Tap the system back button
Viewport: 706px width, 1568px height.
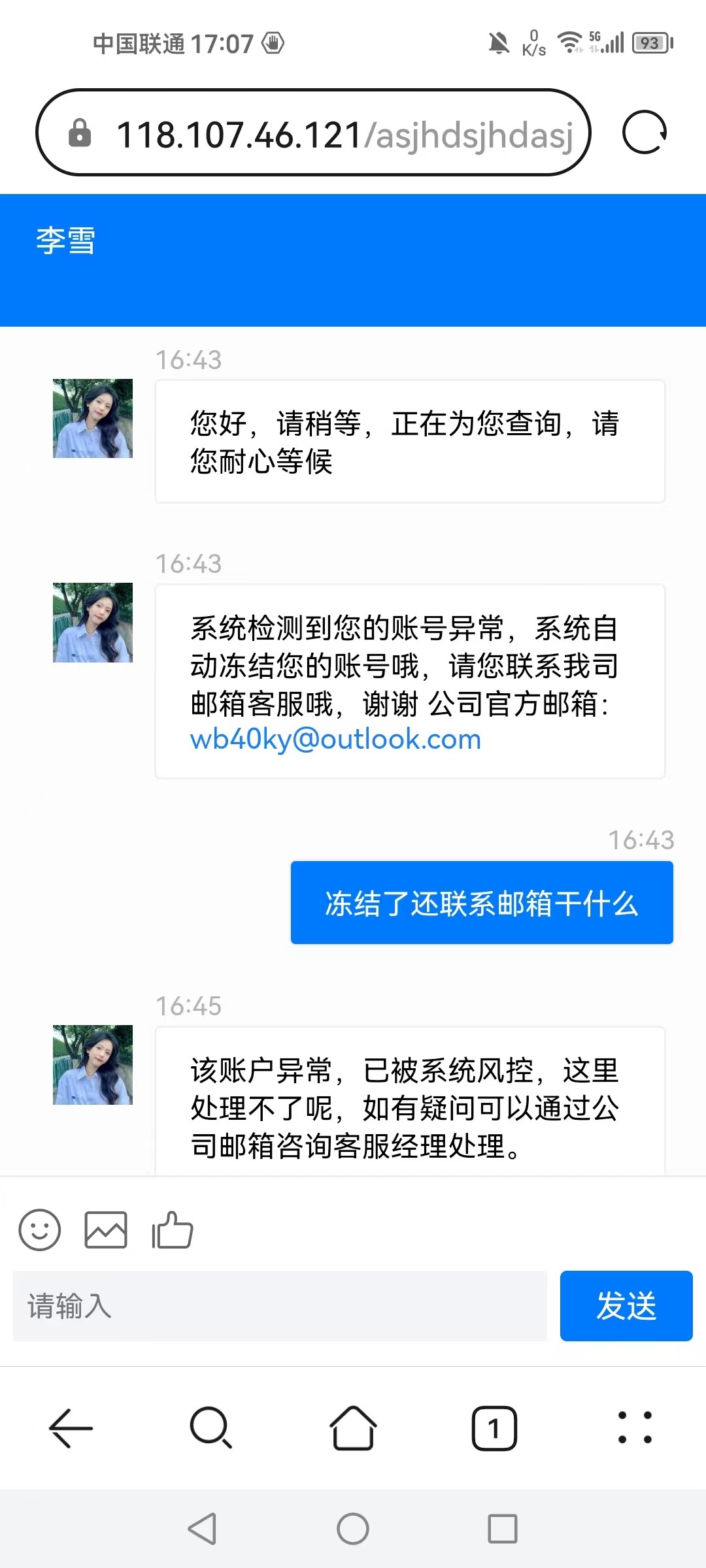[202, 1529]
